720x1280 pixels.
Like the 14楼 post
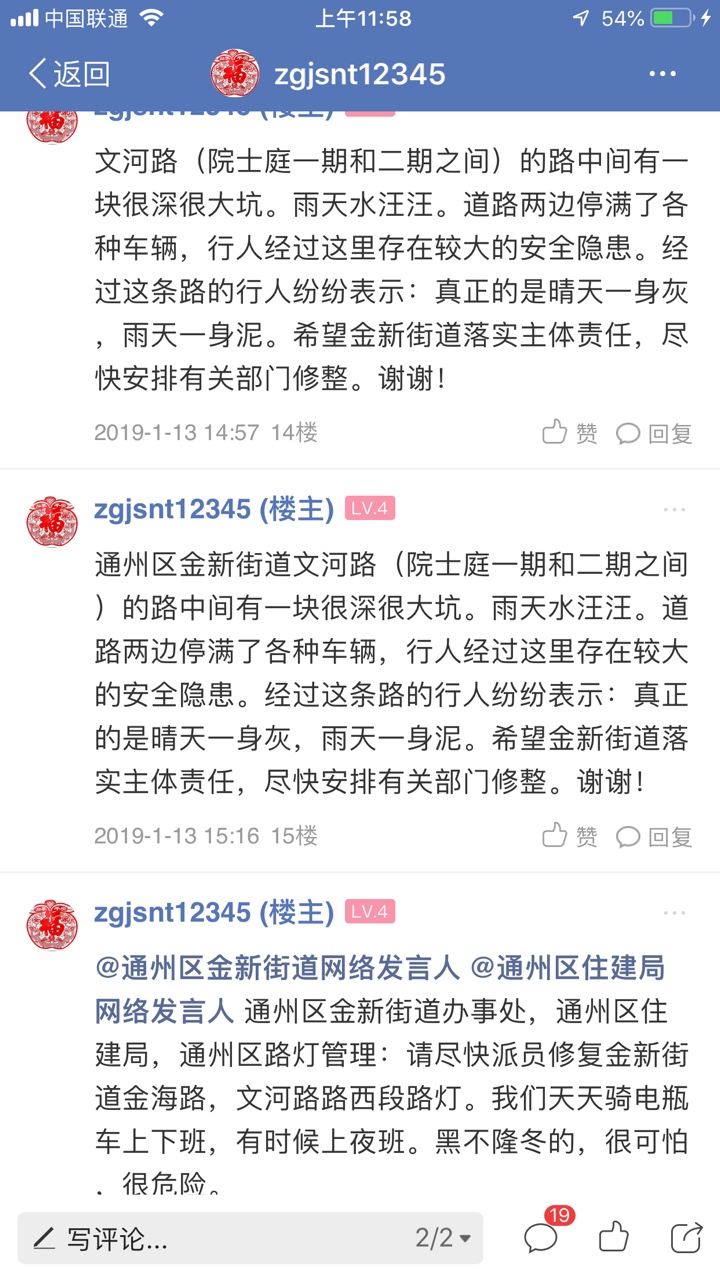tap(570, 433)
